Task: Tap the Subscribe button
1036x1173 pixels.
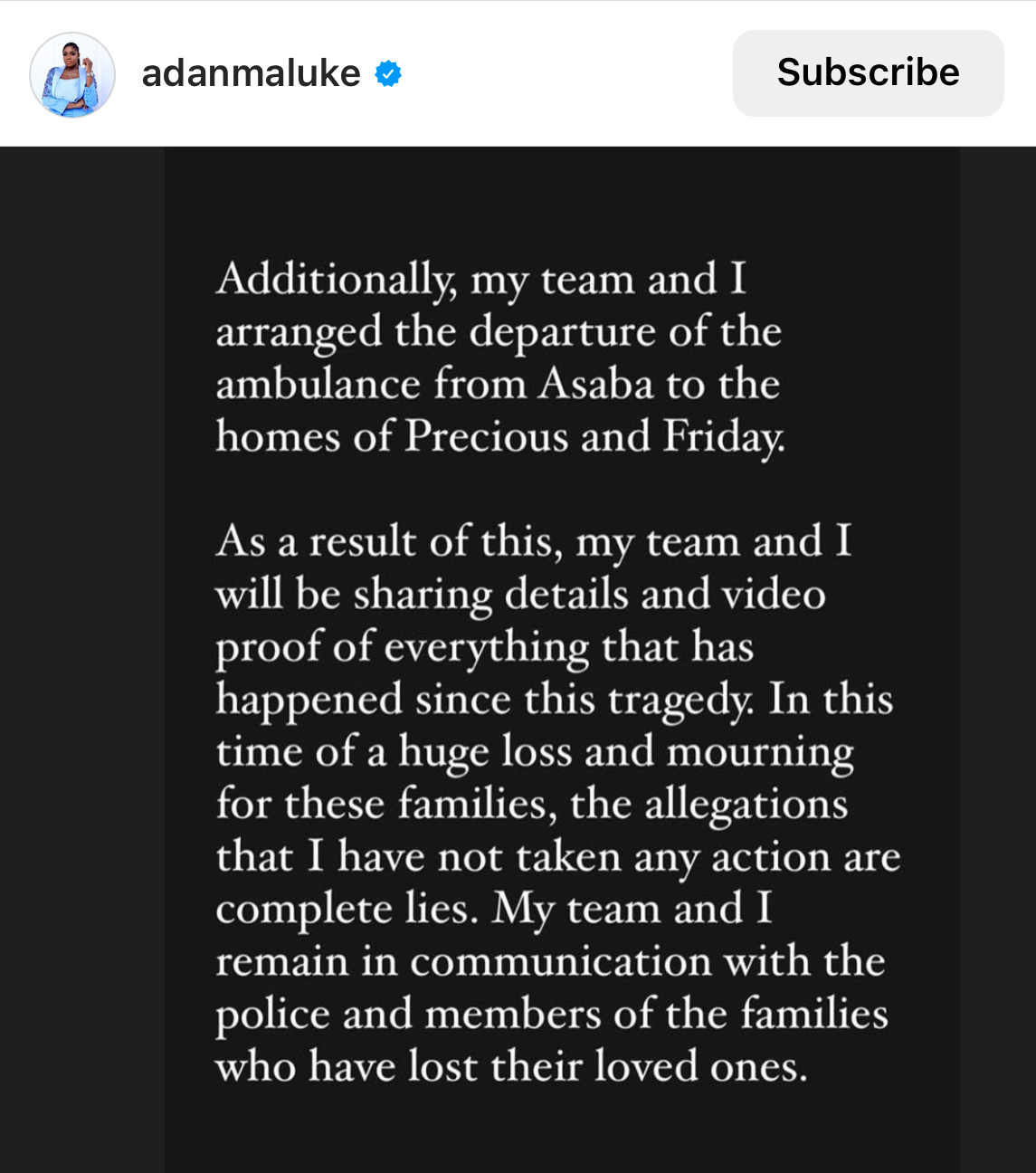Action: coord(868,72)
